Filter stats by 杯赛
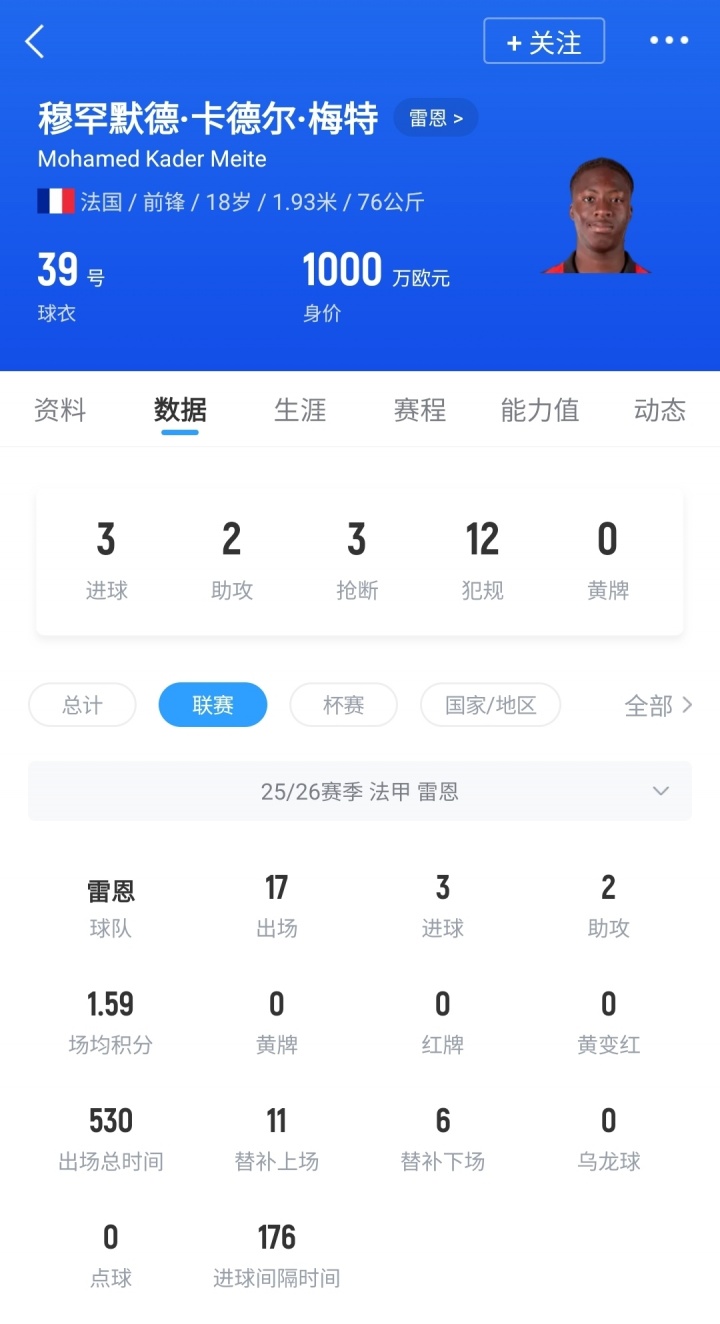The image size is (720, 1324). (x=343, y=705)
